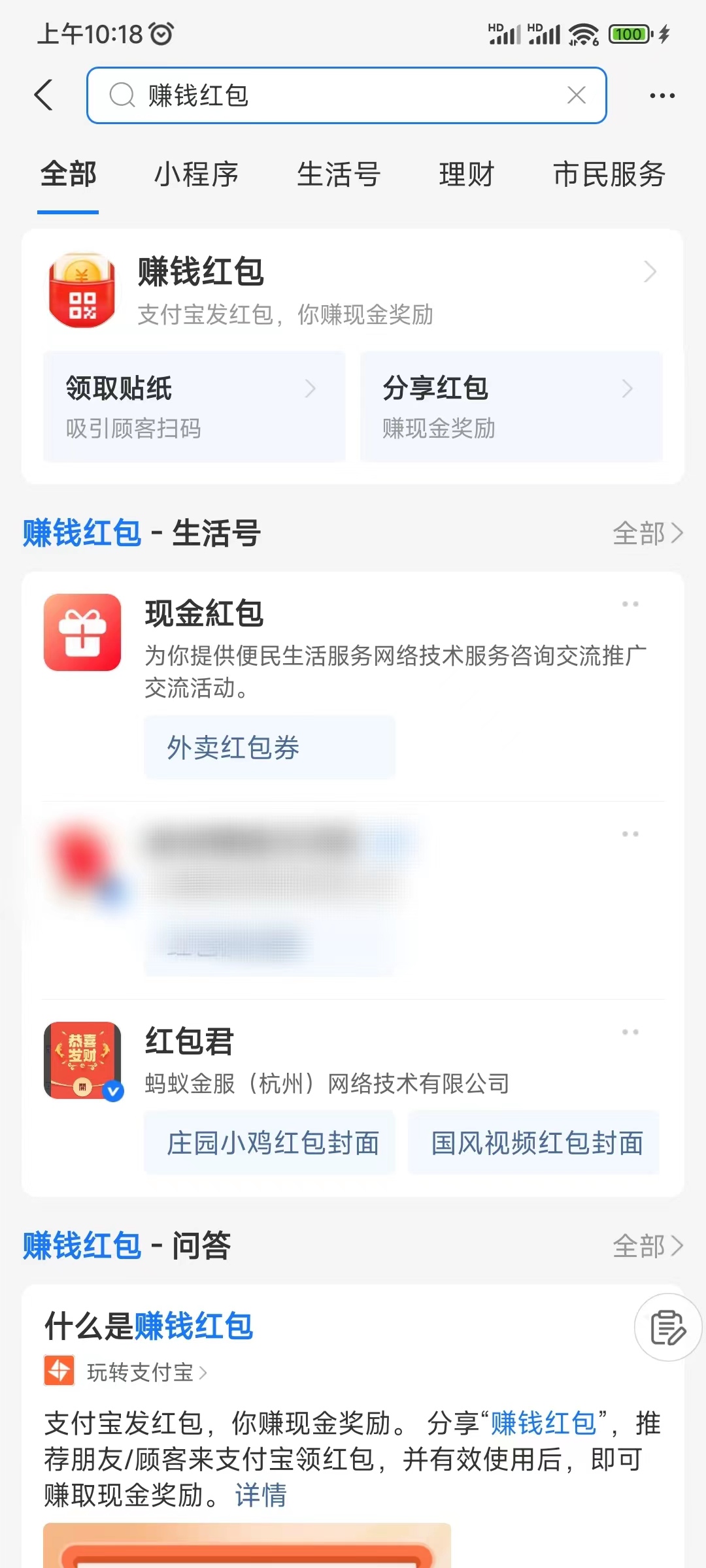This screenshot has width=706, height=1568.
Task: Tap the magnifier icon in search bar
Action: [x=122, y=95]
